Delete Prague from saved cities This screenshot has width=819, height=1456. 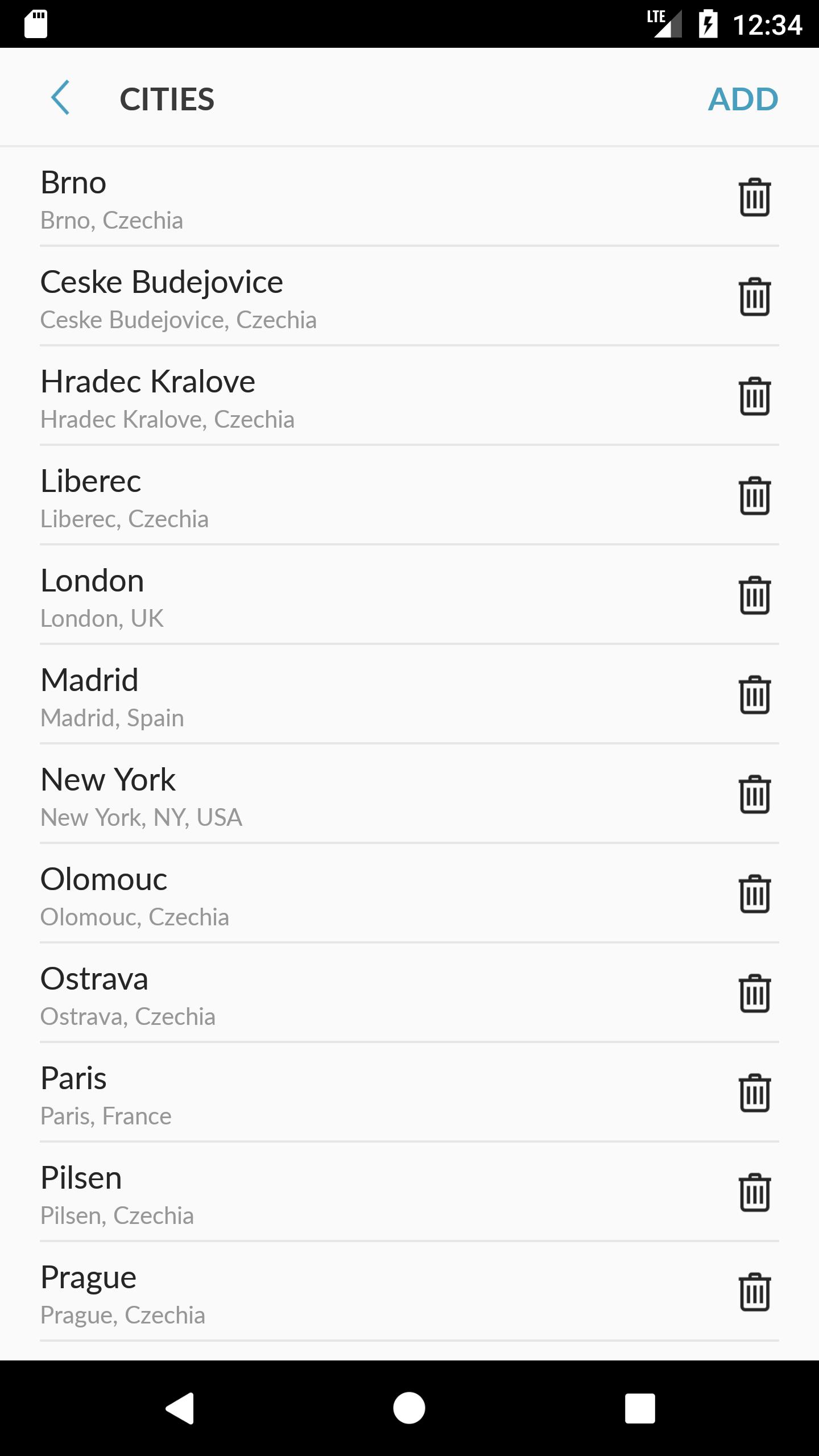(x=755, y=1292)
